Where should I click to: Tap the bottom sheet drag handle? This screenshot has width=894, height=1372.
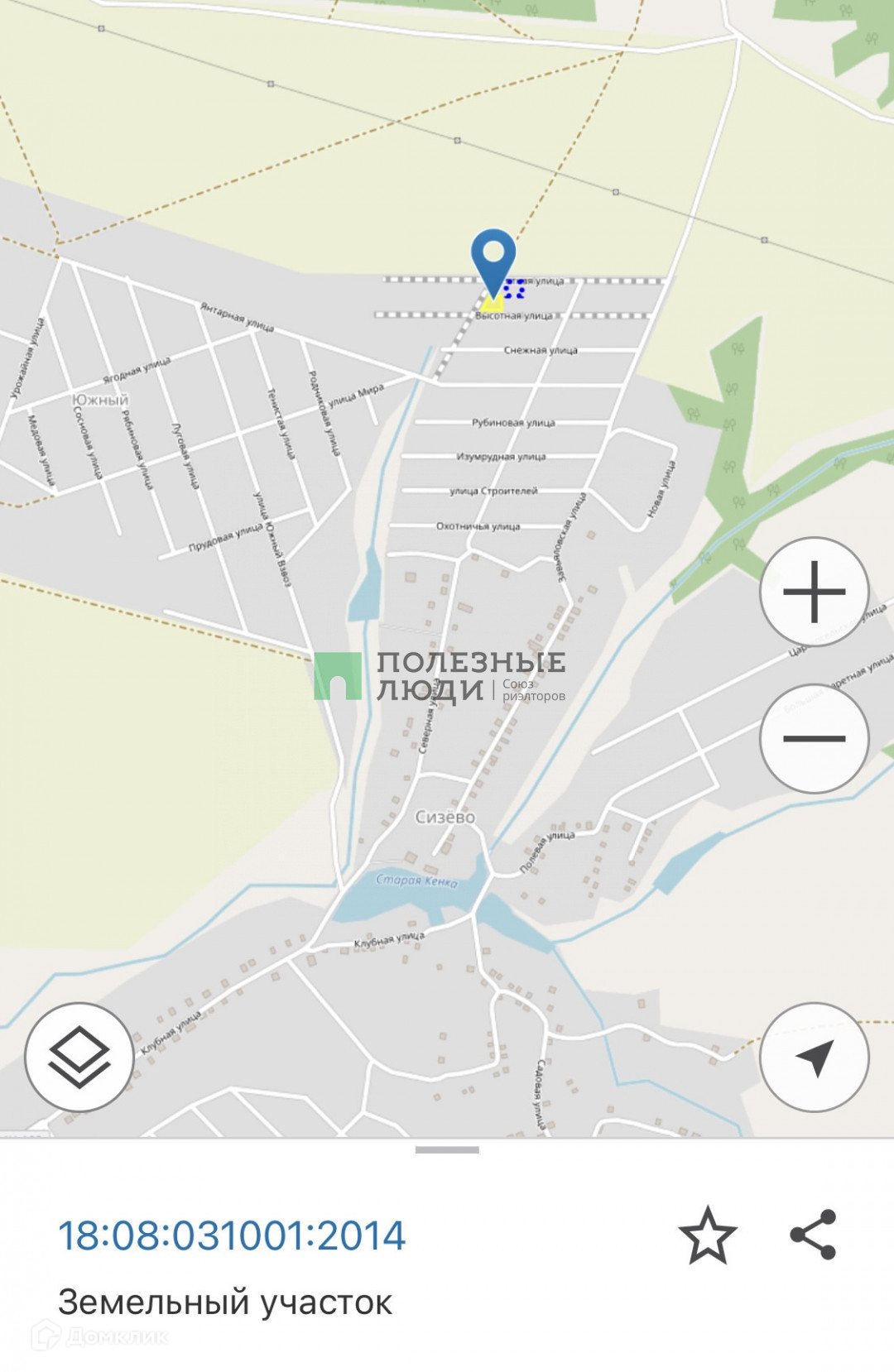447,1149
